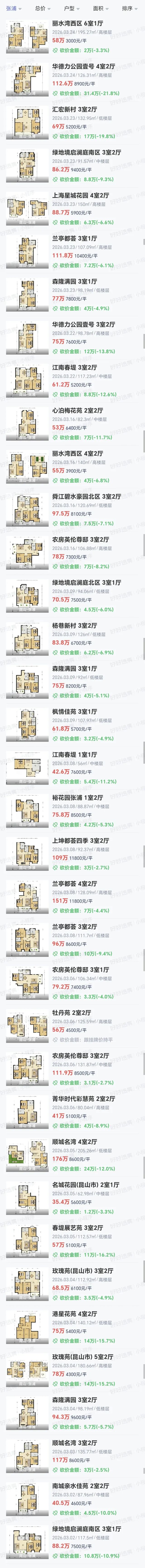The width and height of the screenshot is (145, 1568).
Task: Open the 上坤都荟四季 3室2厅 listing
Action: point(80,841)
